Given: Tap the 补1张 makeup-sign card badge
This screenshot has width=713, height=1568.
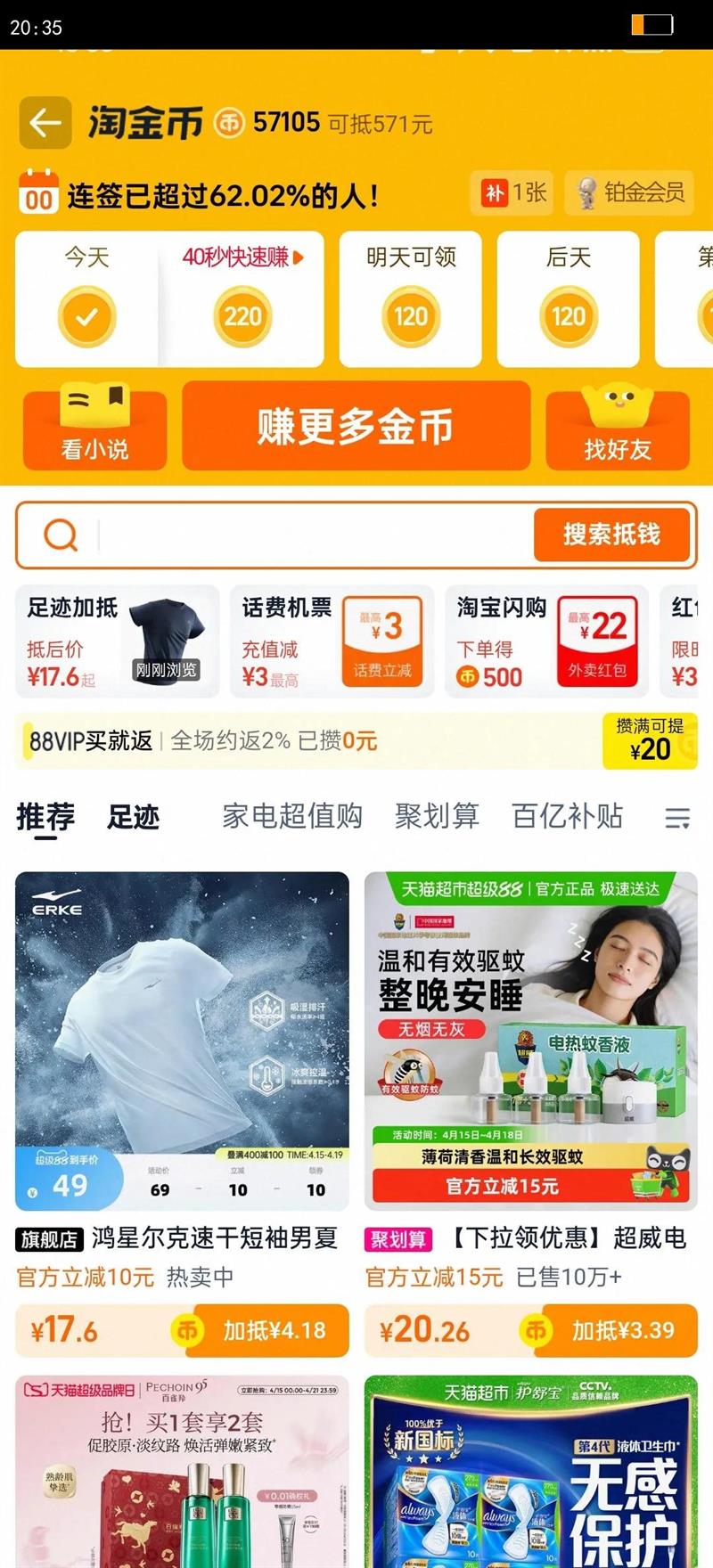Looking at the screenshot, I should click(512, 193).
